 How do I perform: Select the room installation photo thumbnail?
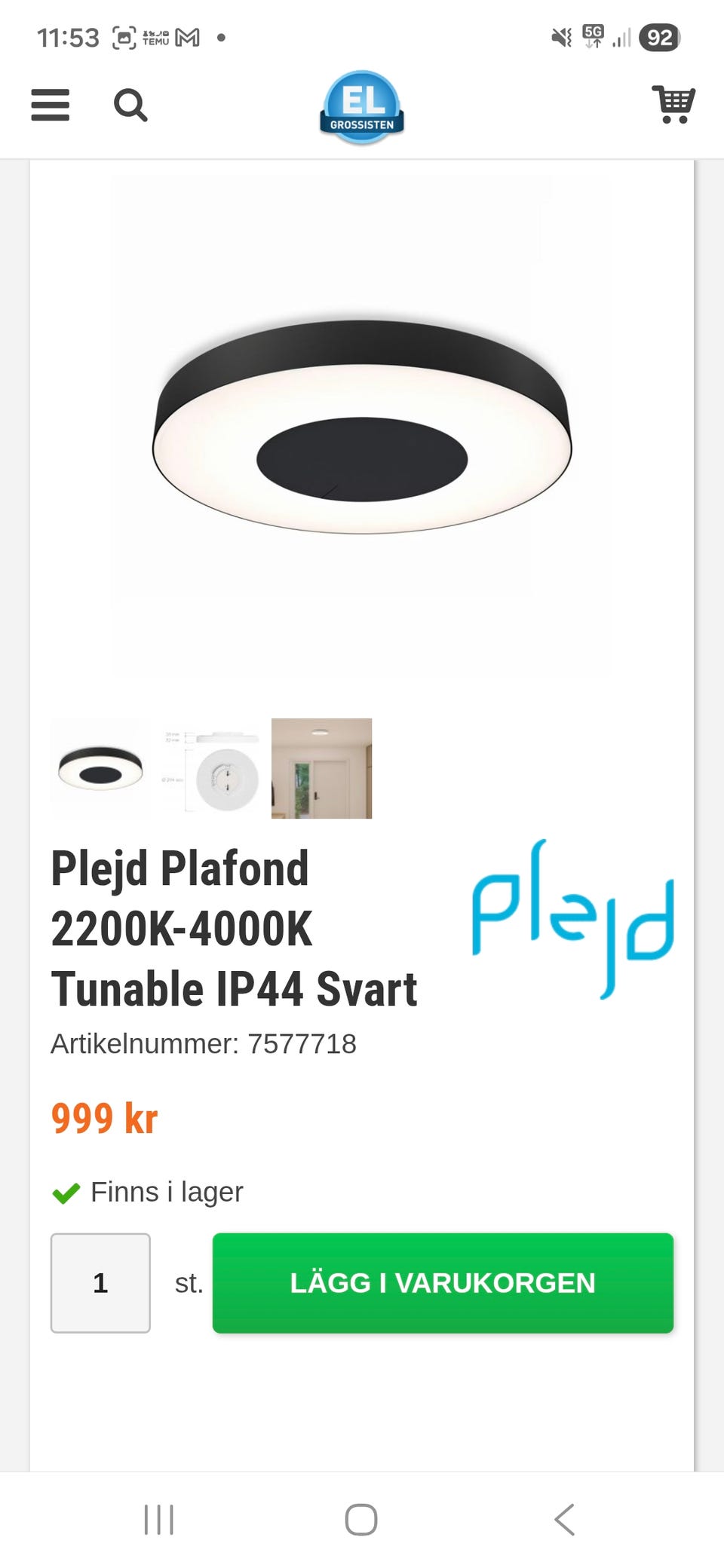tap(320, 769)
